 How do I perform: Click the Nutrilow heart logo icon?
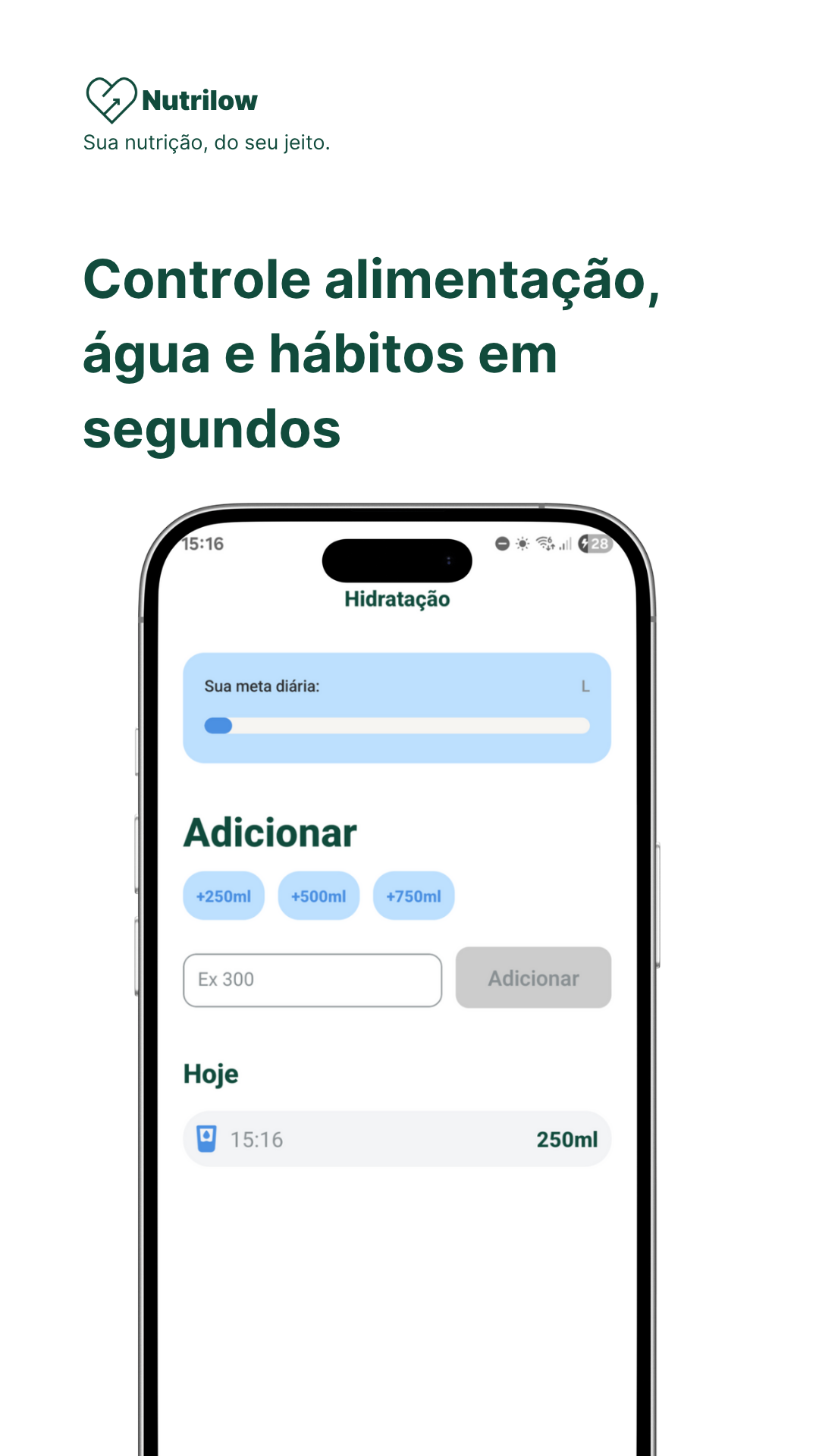111,99
